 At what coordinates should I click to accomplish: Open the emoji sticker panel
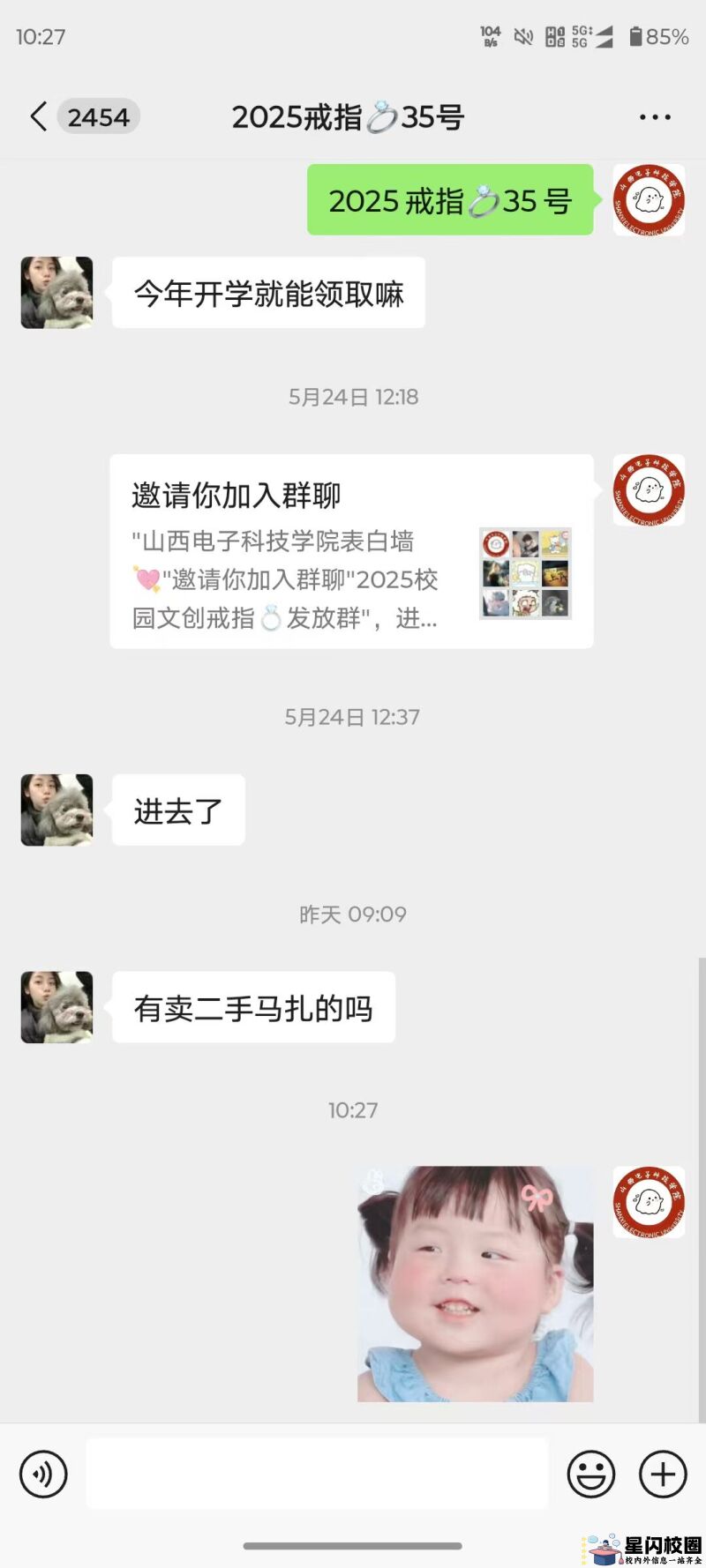pyautogui.click(x=590, y=1474)
